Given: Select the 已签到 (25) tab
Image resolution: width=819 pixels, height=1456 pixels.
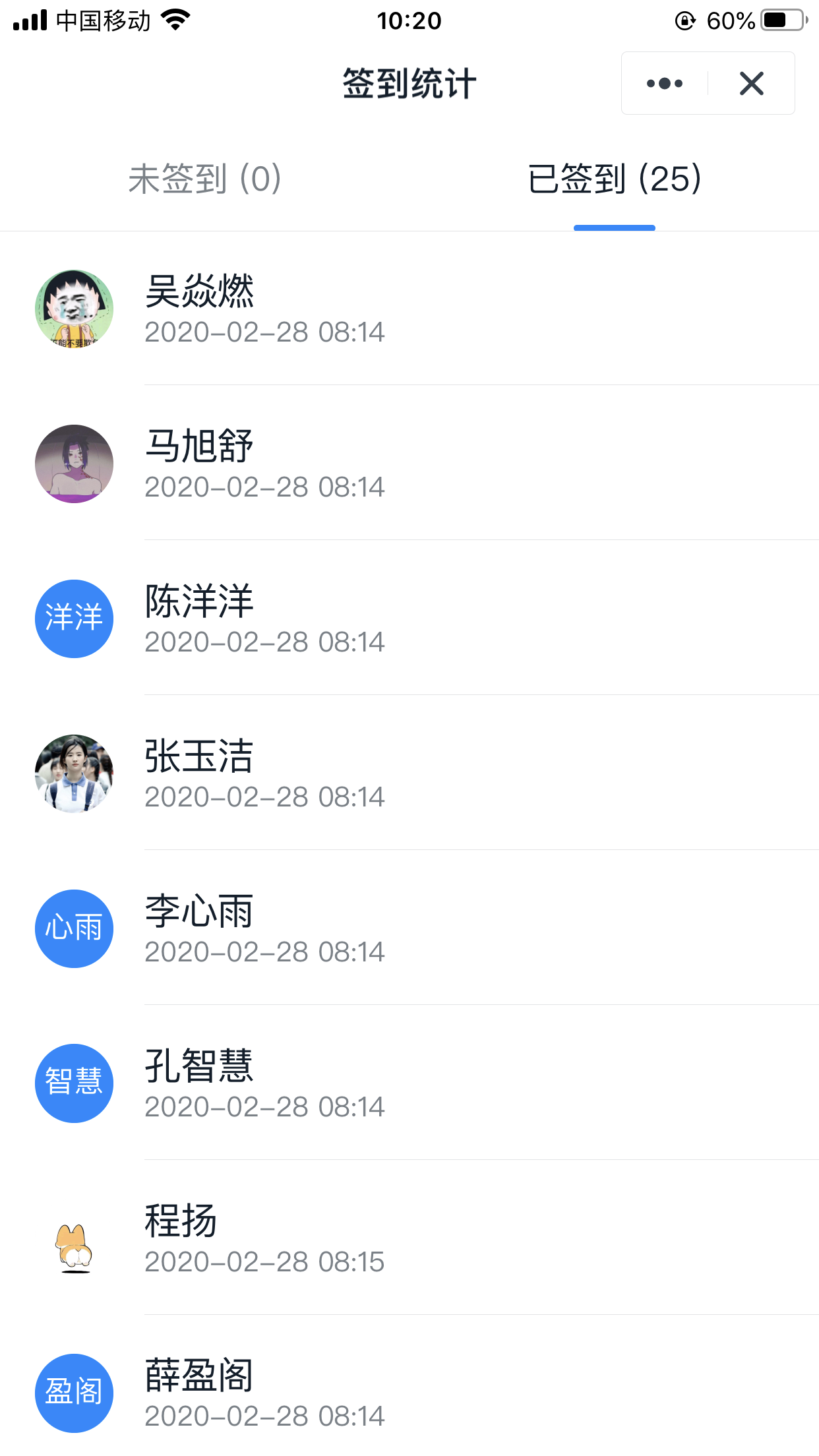Looking at the screenshot, I should pyautogui.click(x=614, y=179).
